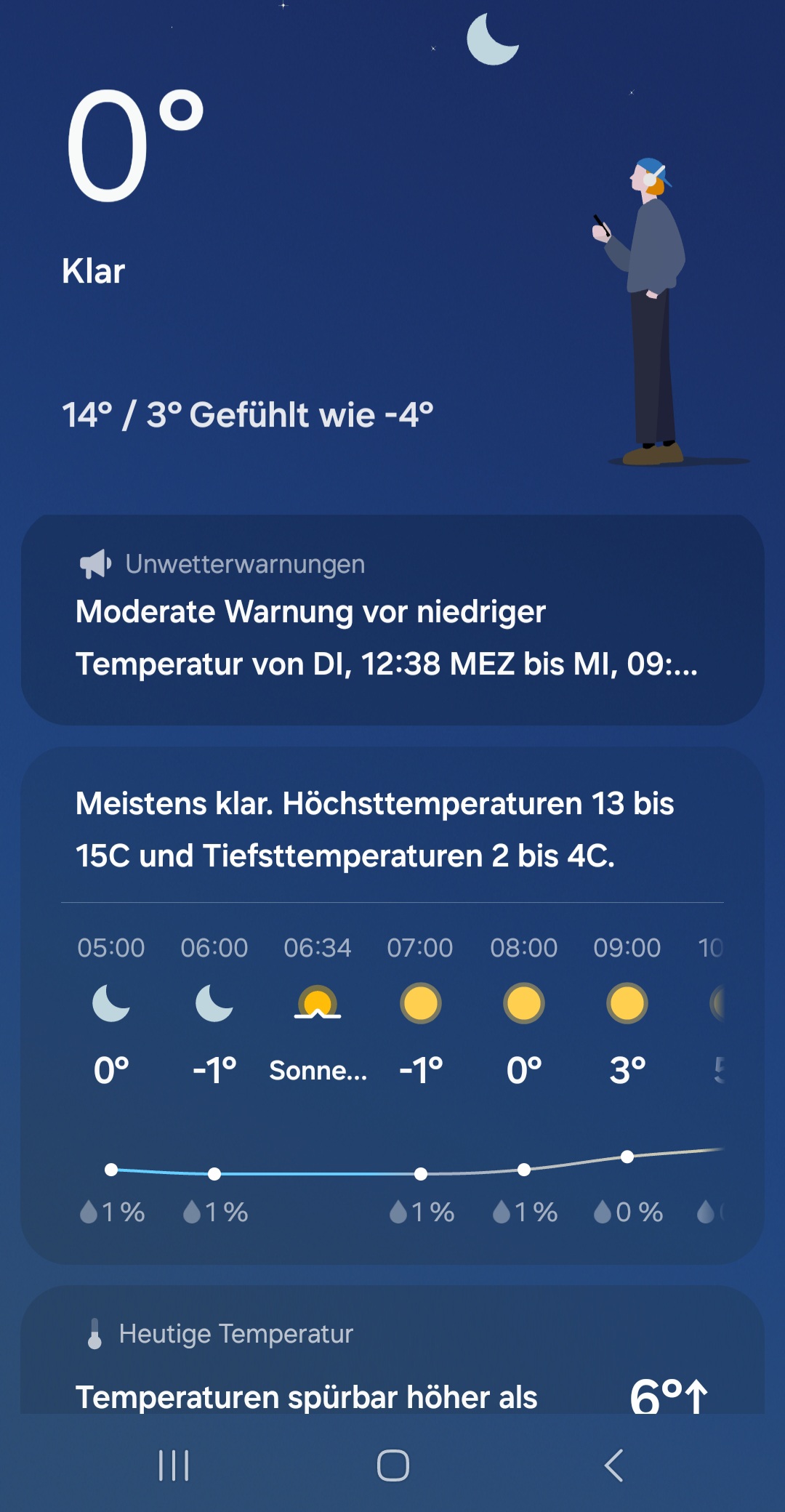Screen dimensions: 785x1512
Task: Go back with the system back button
Action: click(x=614, y=1465)
